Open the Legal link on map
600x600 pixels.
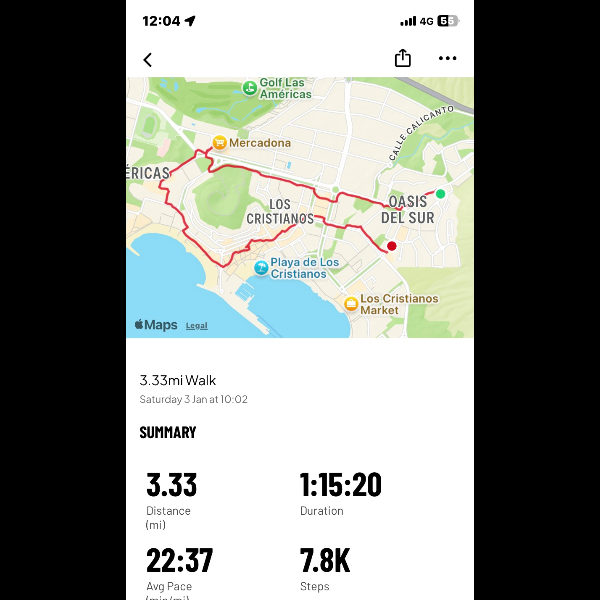196,326
